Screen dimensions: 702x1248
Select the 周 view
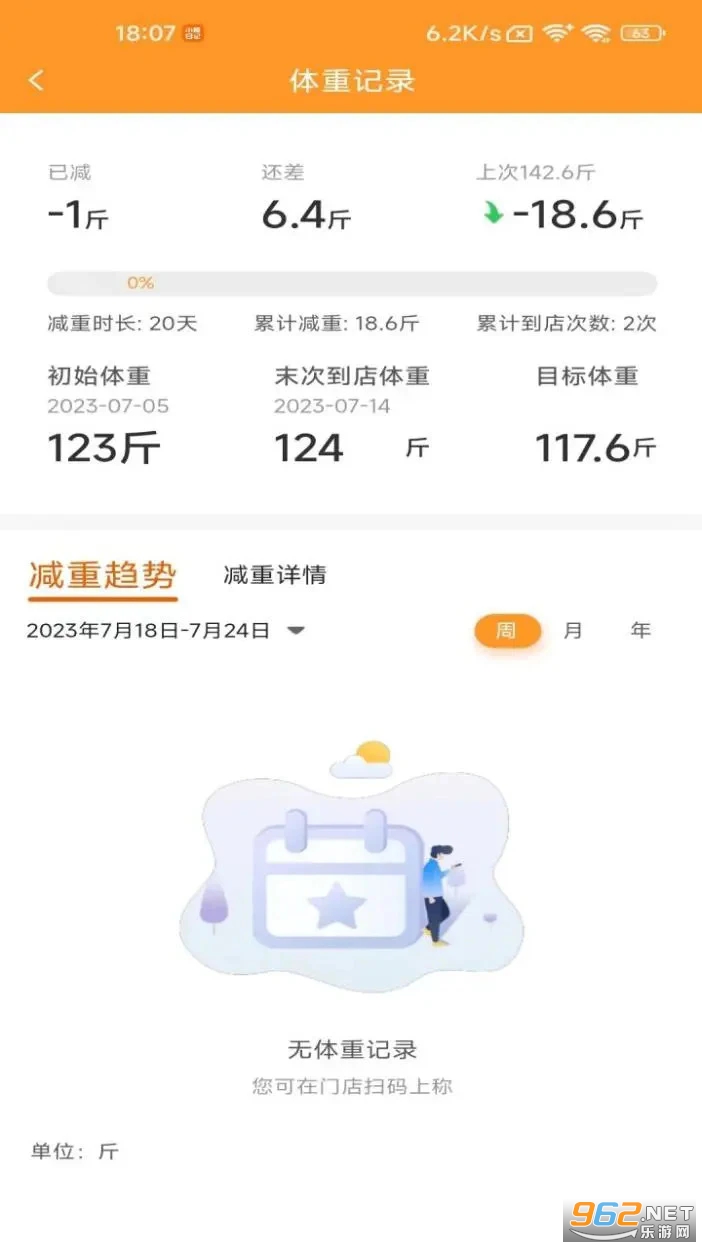507,631
